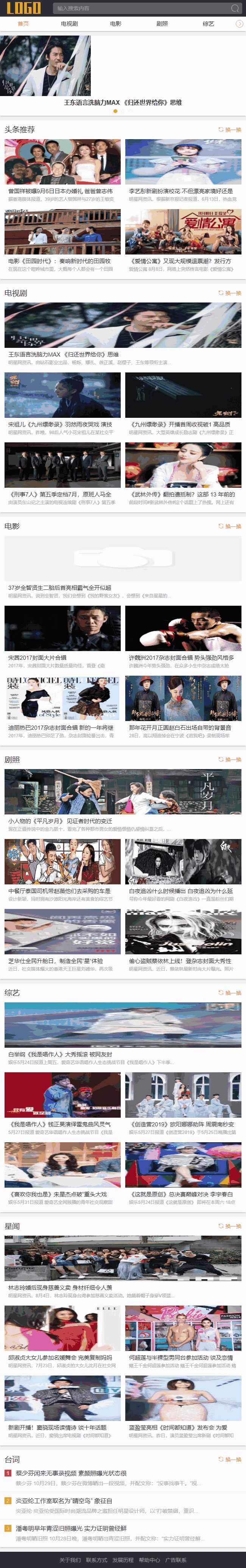Open banner 王东语言洗脑力MAX article
Image resolution: width=246 pixels, height=1568 pixels.
pyautogui.click(x=122, y=102)
